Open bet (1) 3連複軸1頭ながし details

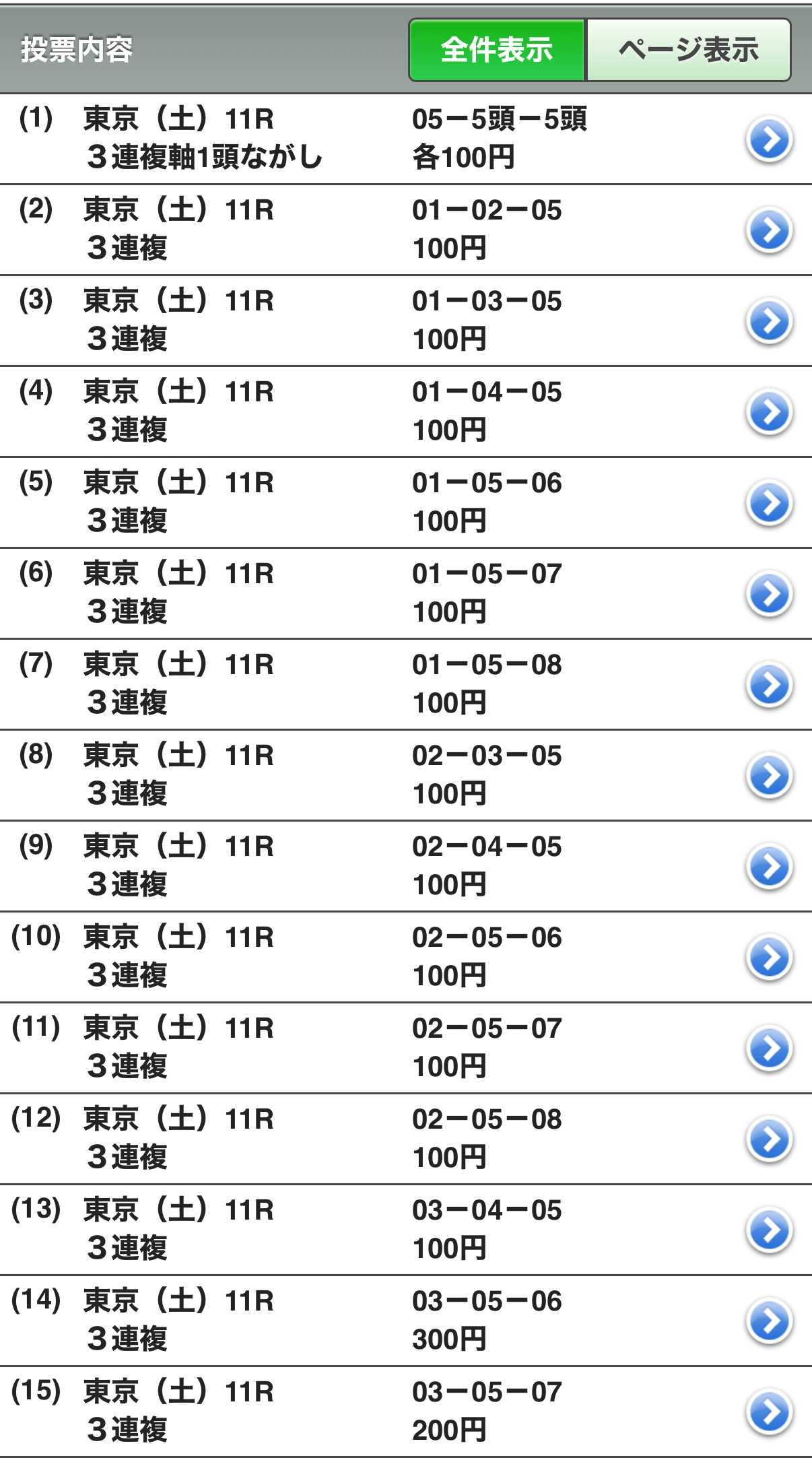(770, 139)
